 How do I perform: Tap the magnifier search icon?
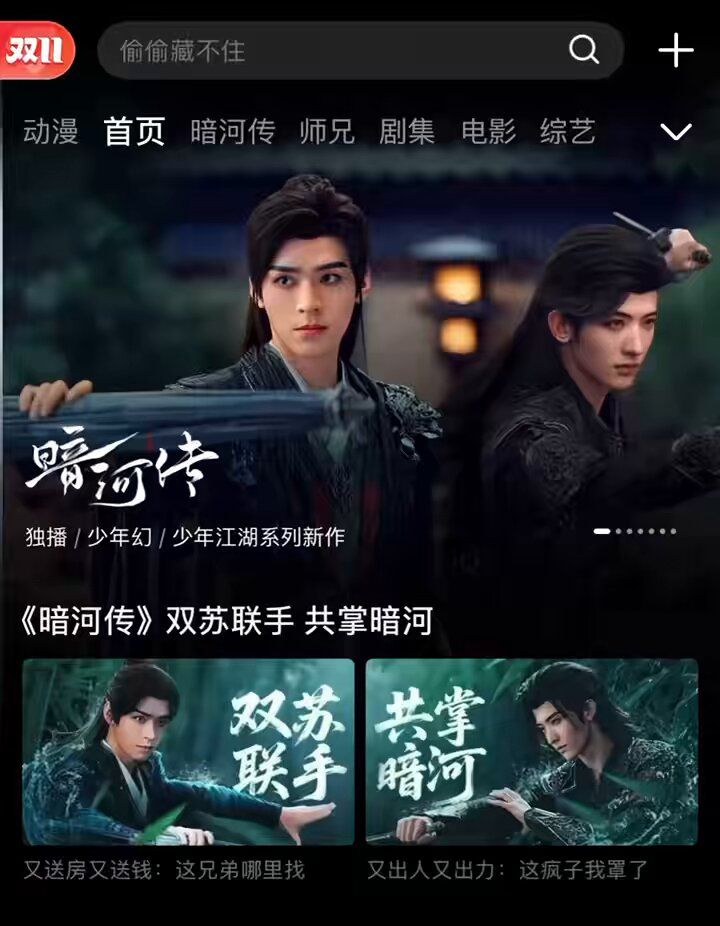pos(584,49)
